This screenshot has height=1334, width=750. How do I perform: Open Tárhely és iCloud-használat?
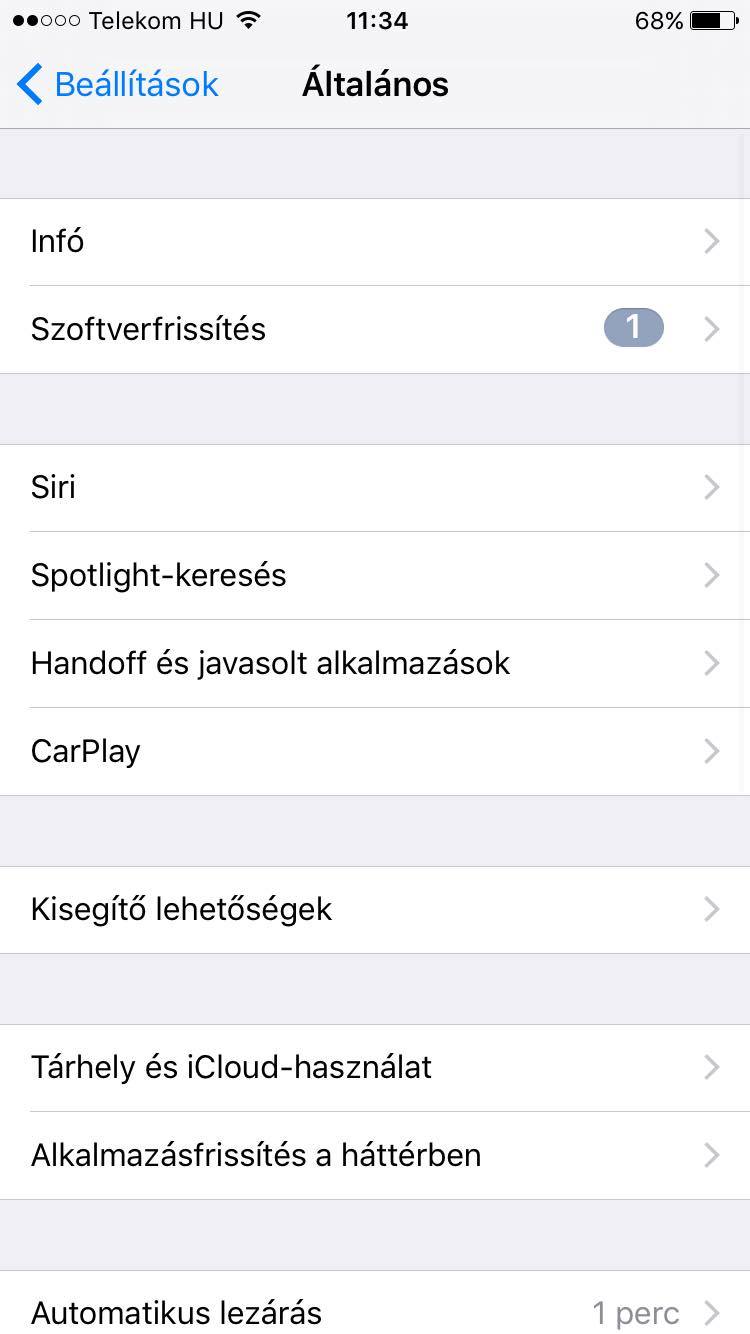click(x=375, y=1068)
